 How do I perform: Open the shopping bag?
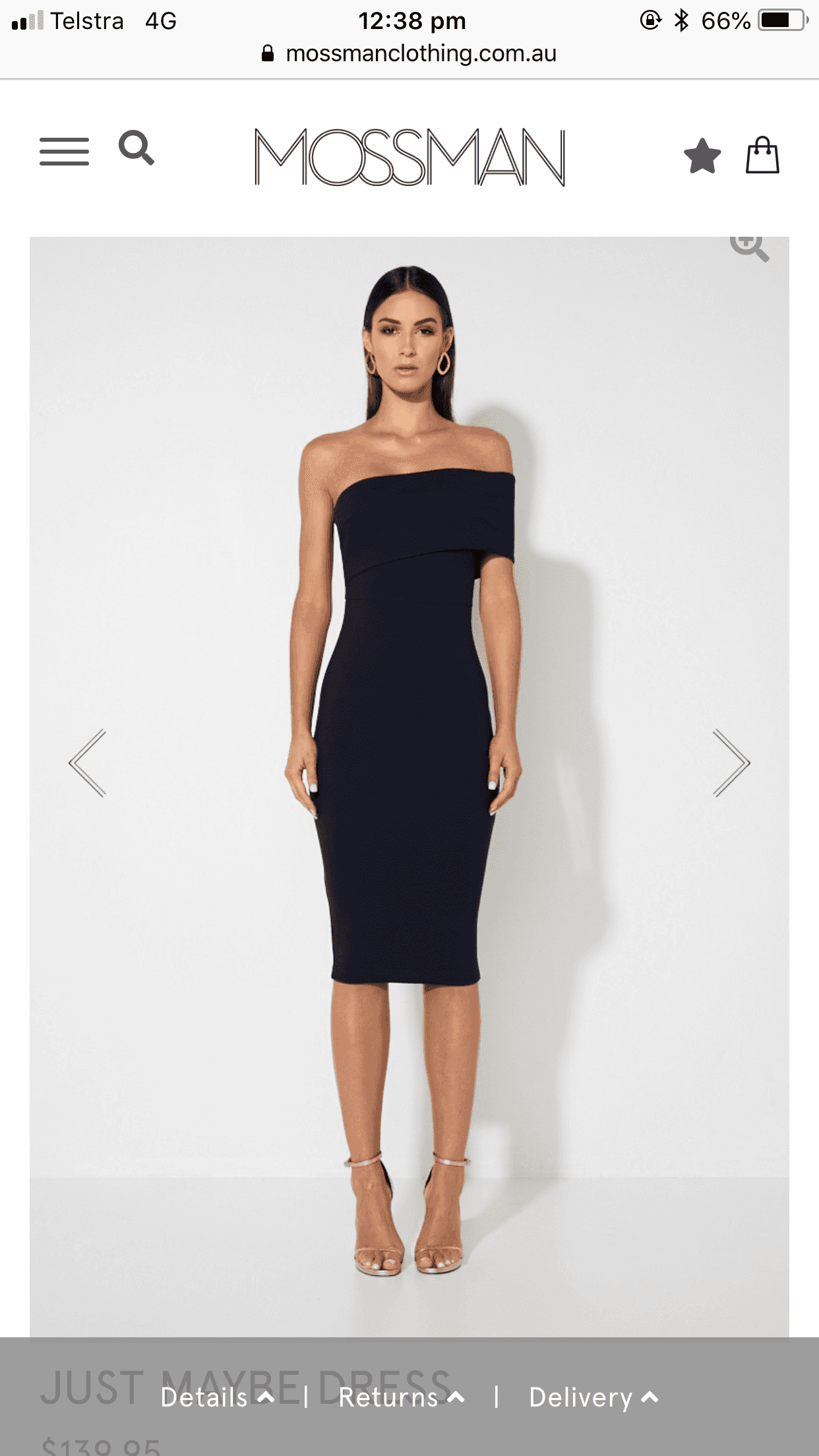click(762, 156)
